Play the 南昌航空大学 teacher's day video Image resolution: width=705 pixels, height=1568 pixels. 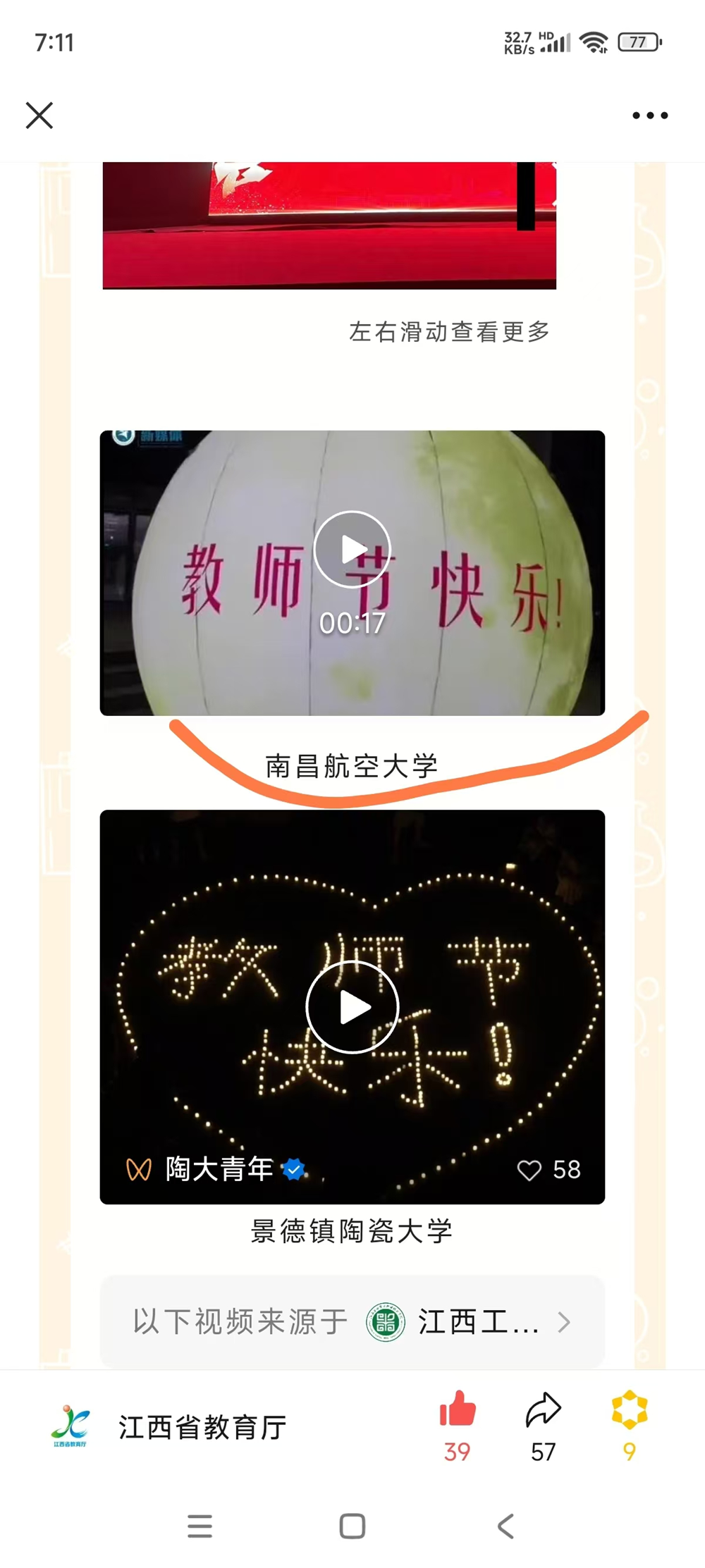coord(352,549)
